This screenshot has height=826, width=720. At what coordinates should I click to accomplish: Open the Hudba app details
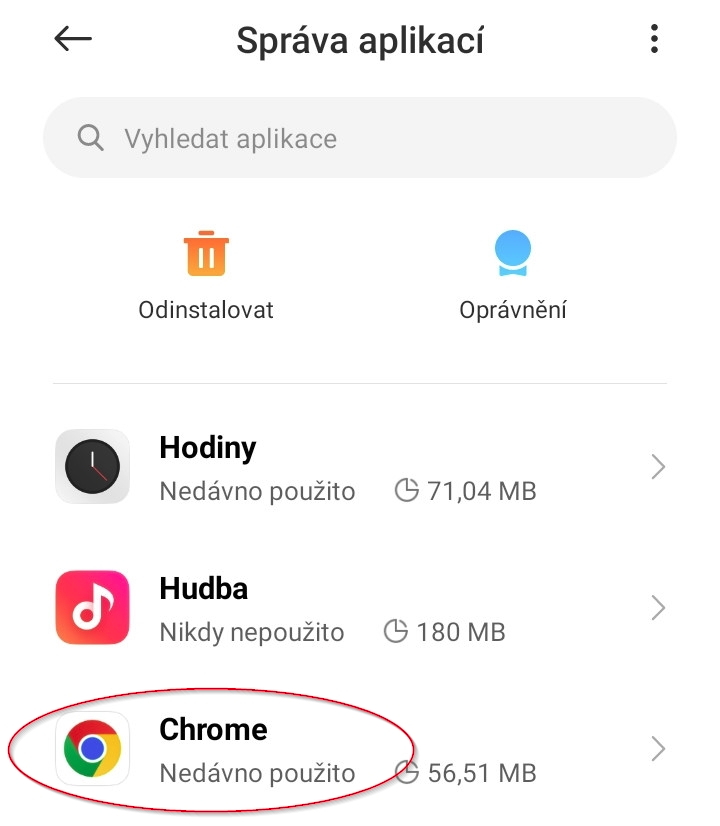coord(360,608)
